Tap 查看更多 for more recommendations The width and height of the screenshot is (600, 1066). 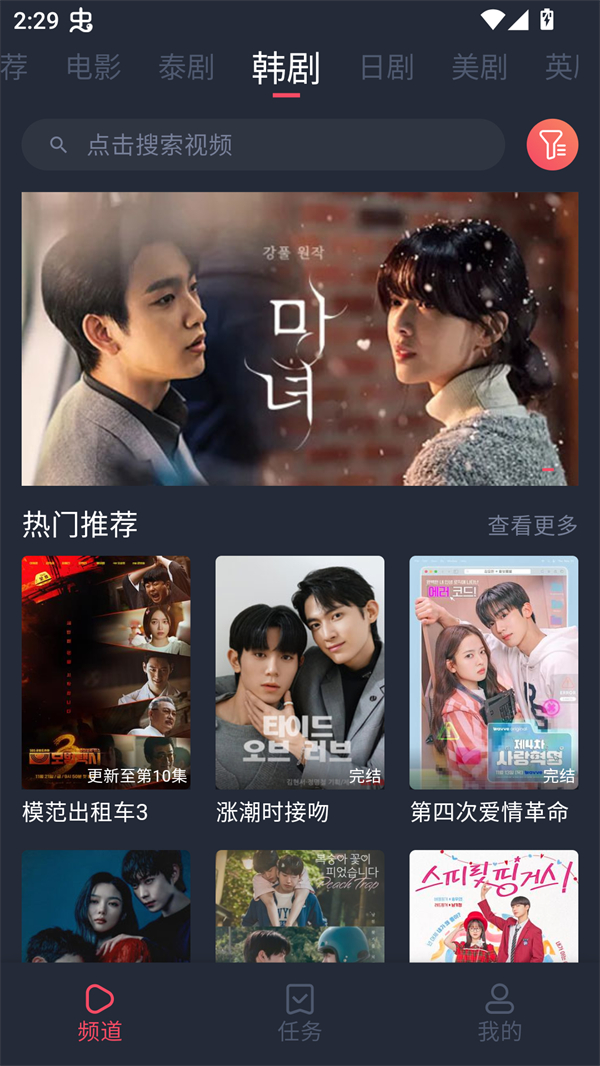[x=532, y=525]
